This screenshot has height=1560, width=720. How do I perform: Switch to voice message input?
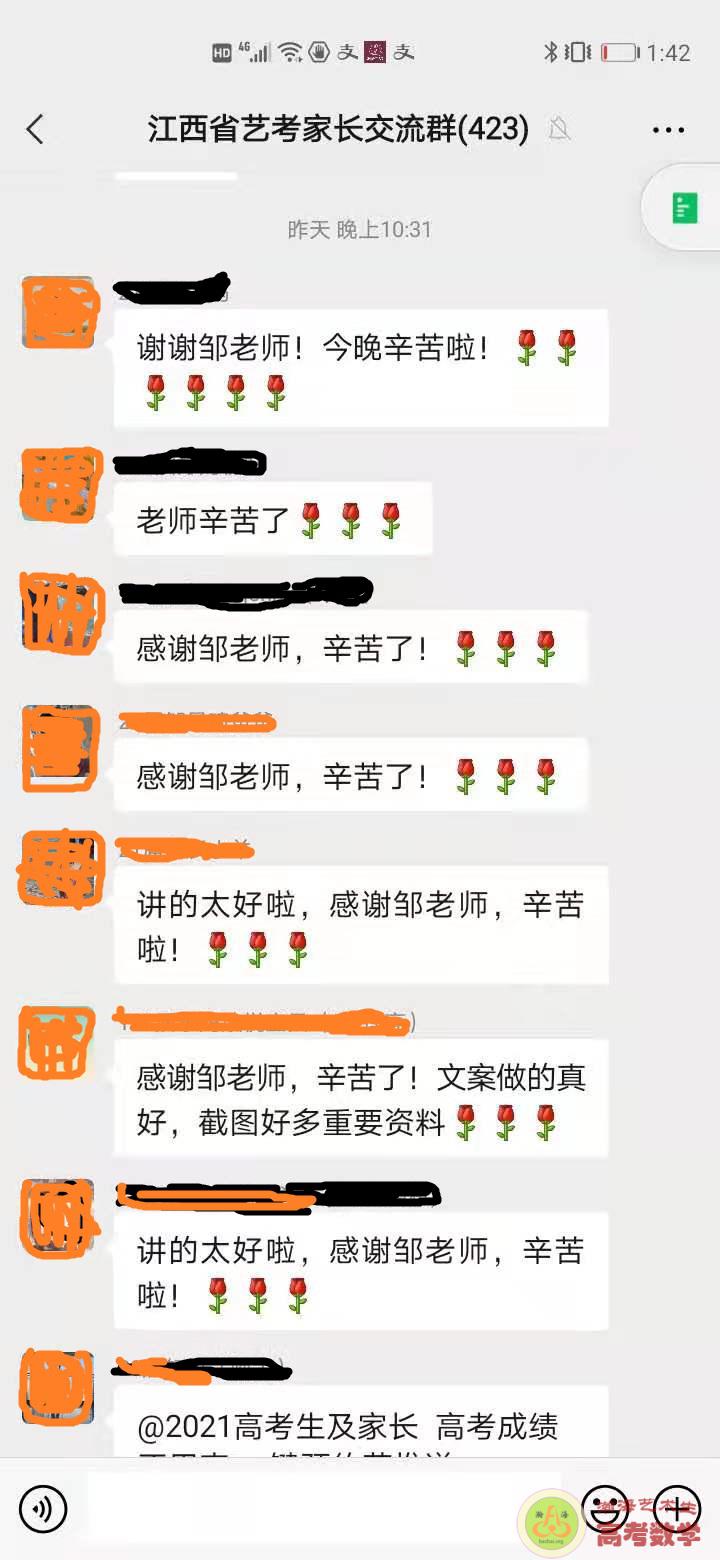(42, 1508)
